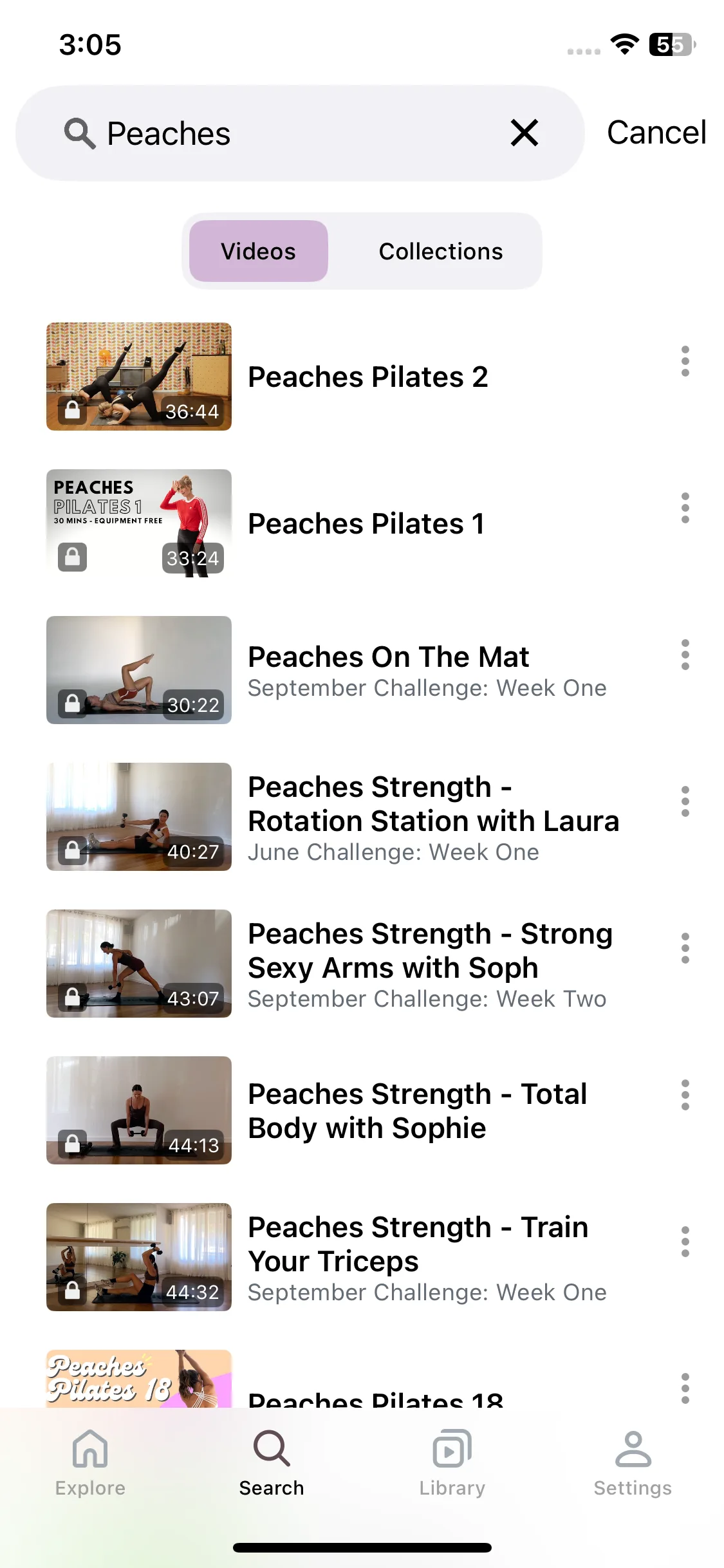Cancel the search

pyautogui.click(x=656, y=133)
